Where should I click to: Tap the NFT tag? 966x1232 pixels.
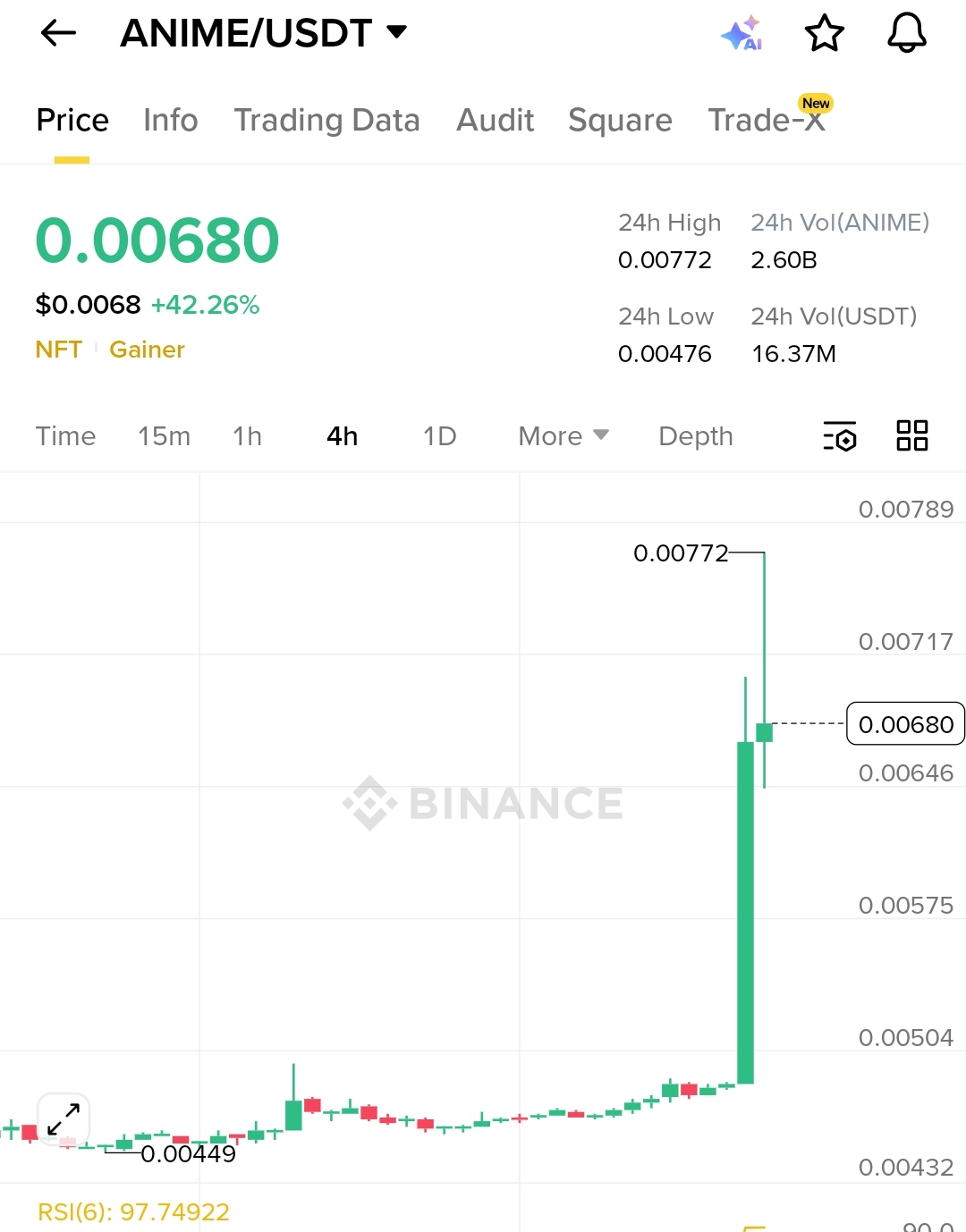tap(58, 350)
